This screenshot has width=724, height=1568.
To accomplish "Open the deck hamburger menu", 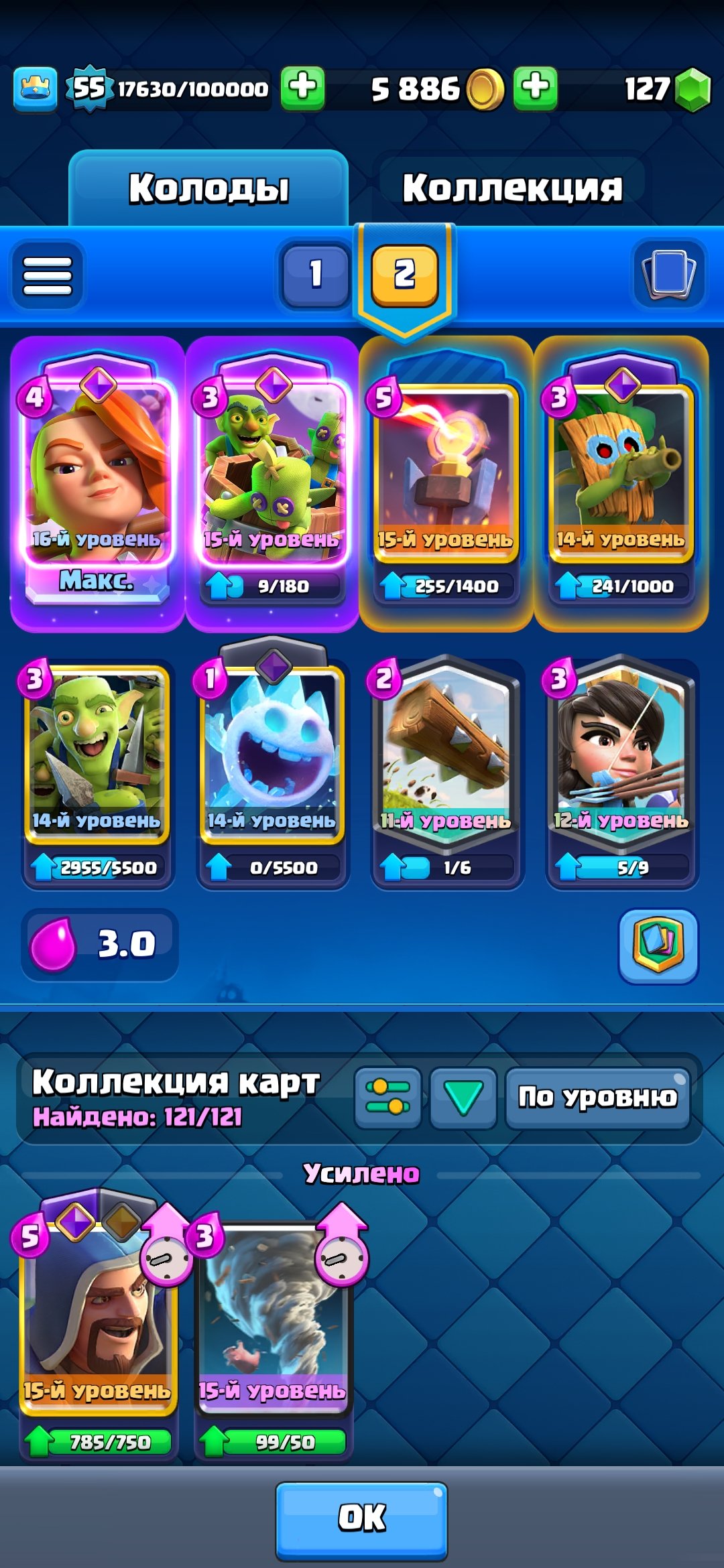I will [x=47, y=275].
